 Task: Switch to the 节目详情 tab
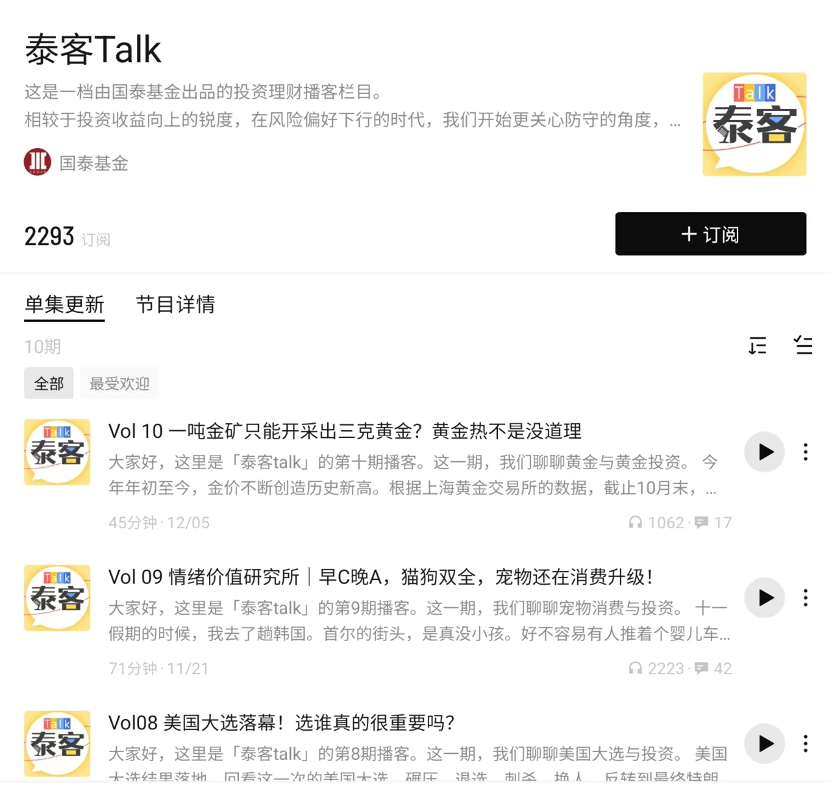click(x=175, y=305)
